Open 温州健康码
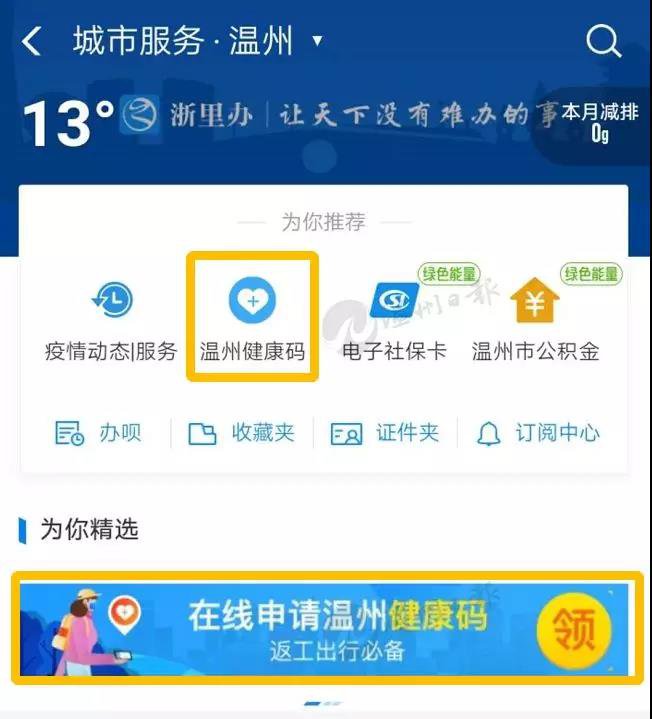Image resolution: width=652 pixels, height=719 pixels. click(x=253, y=317)
